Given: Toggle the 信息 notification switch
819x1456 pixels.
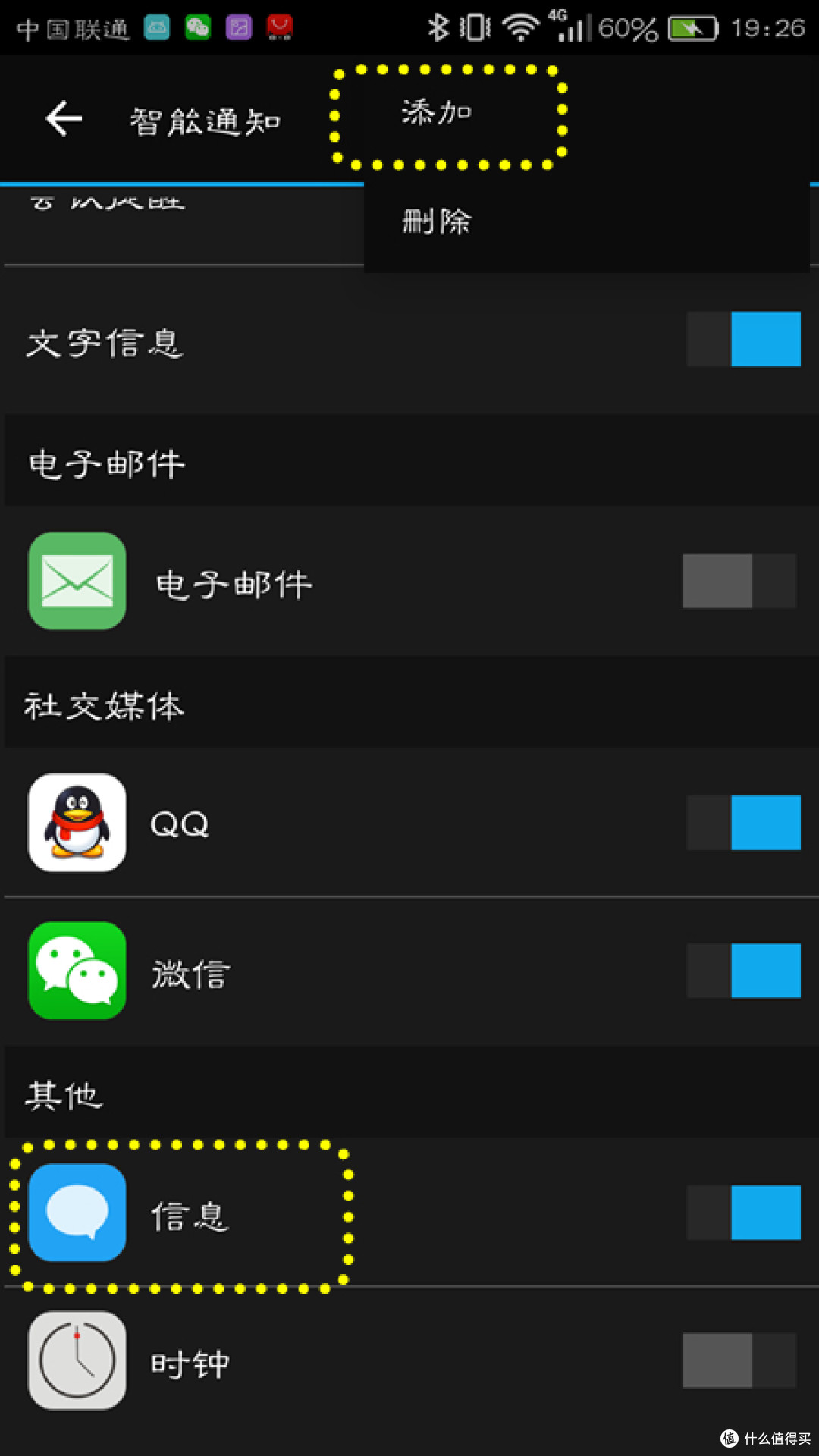Looking at the screenshot, I should point(744,1213).
